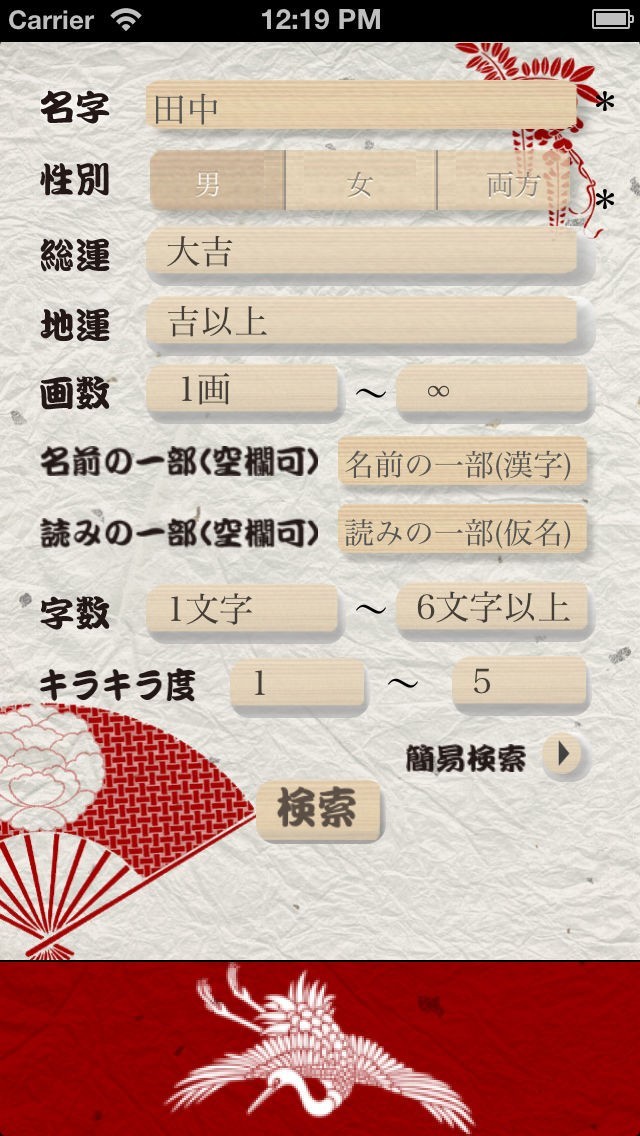Change minimum stroke count from 1画
Screen dimensions: 640x1136
point(242,391)
